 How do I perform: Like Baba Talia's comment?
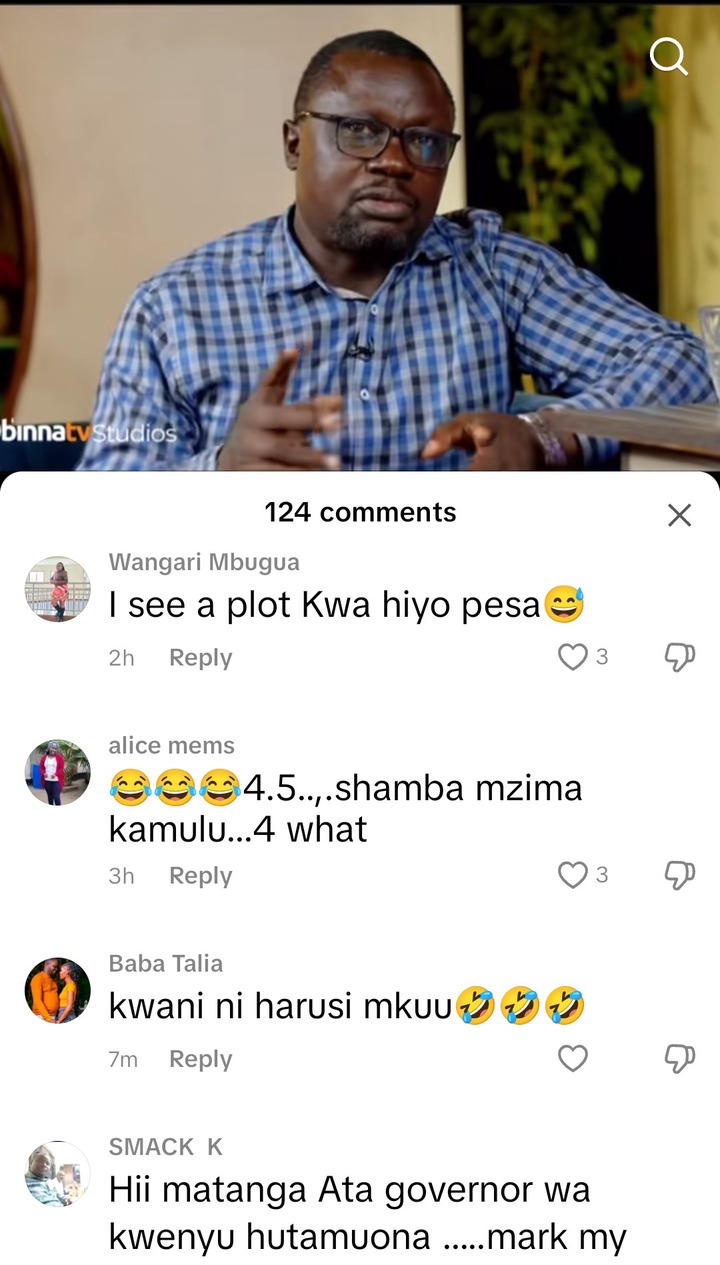[573, 1058]
